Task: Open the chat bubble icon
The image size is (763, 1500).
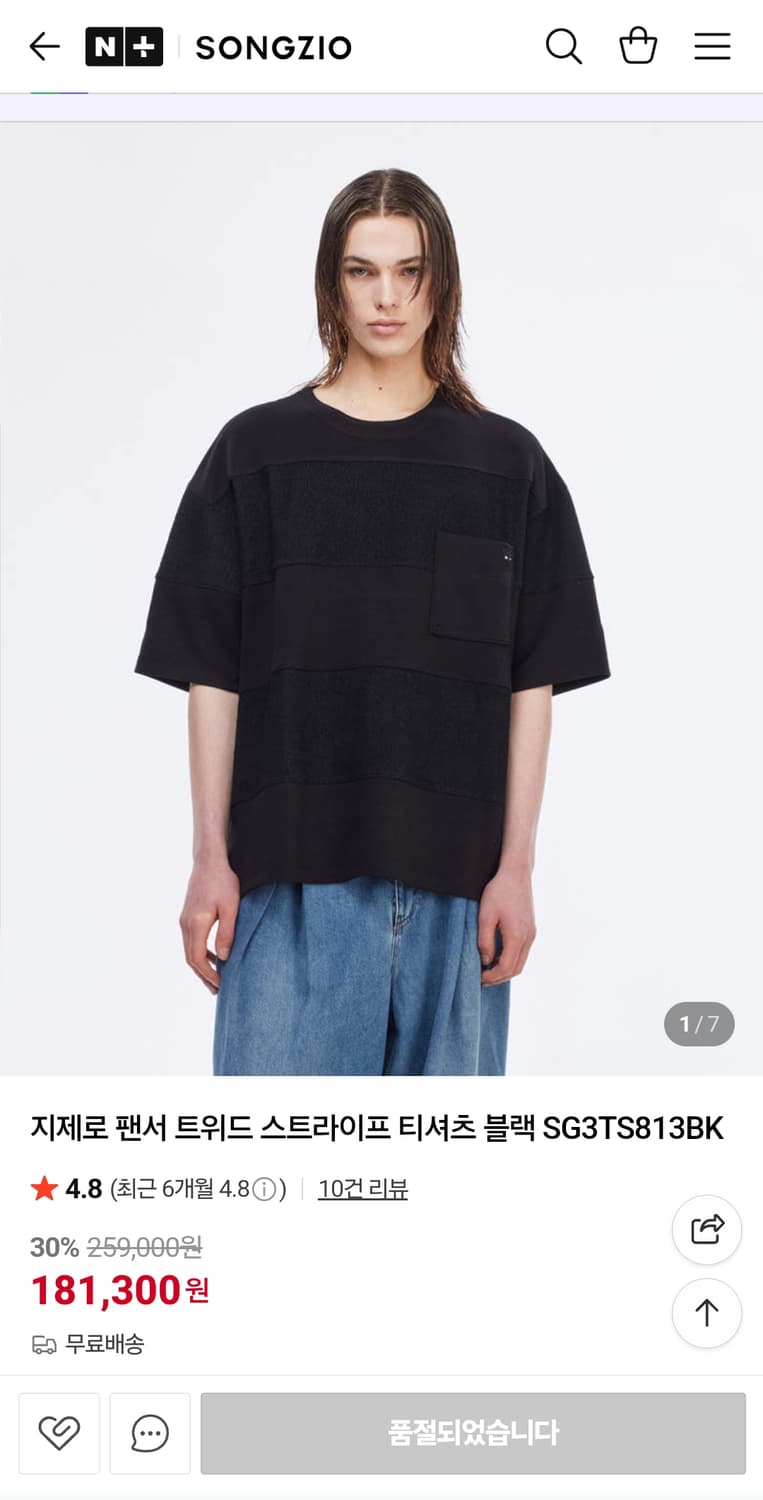Action: click(149, 1433)
